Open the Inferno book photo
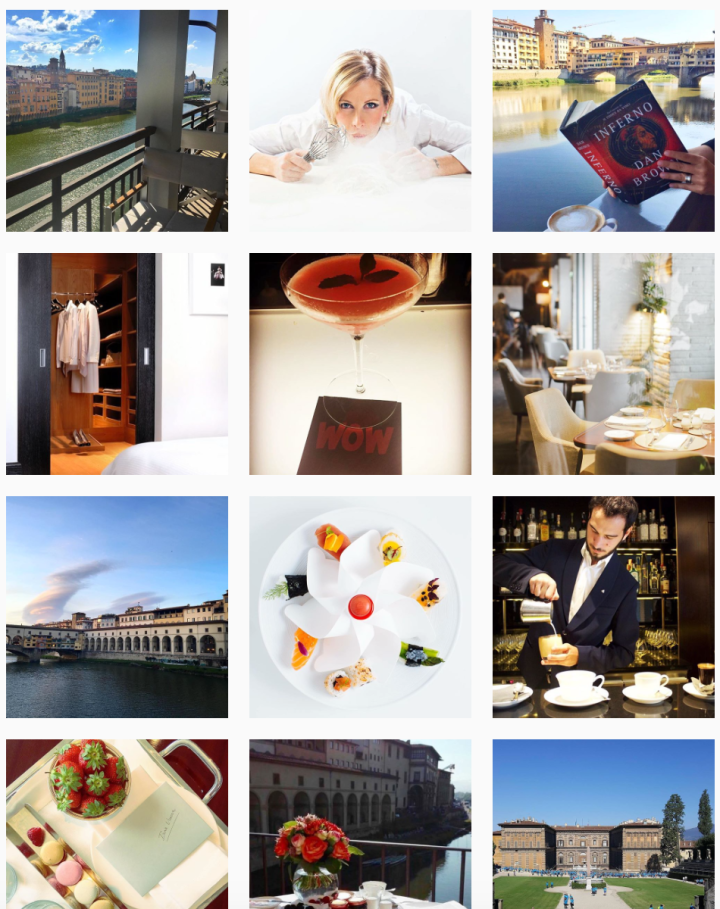 click(603, 121)
